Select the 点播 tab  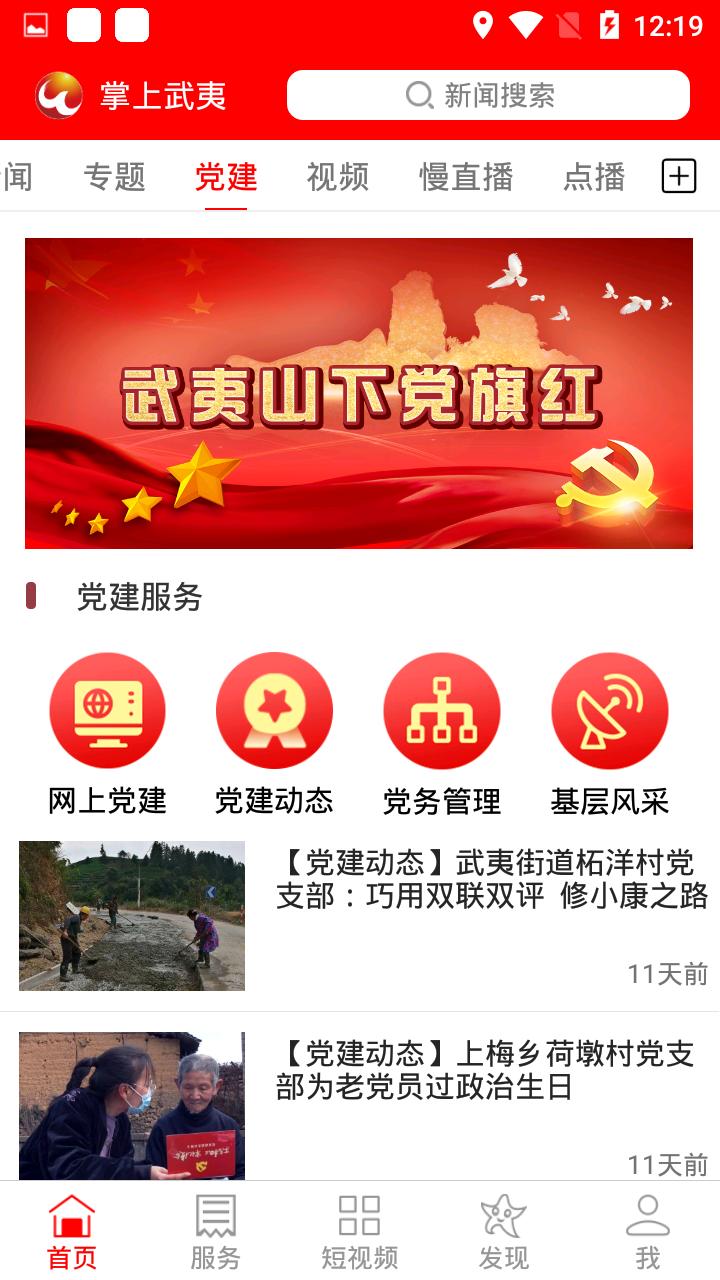[594, 177]
